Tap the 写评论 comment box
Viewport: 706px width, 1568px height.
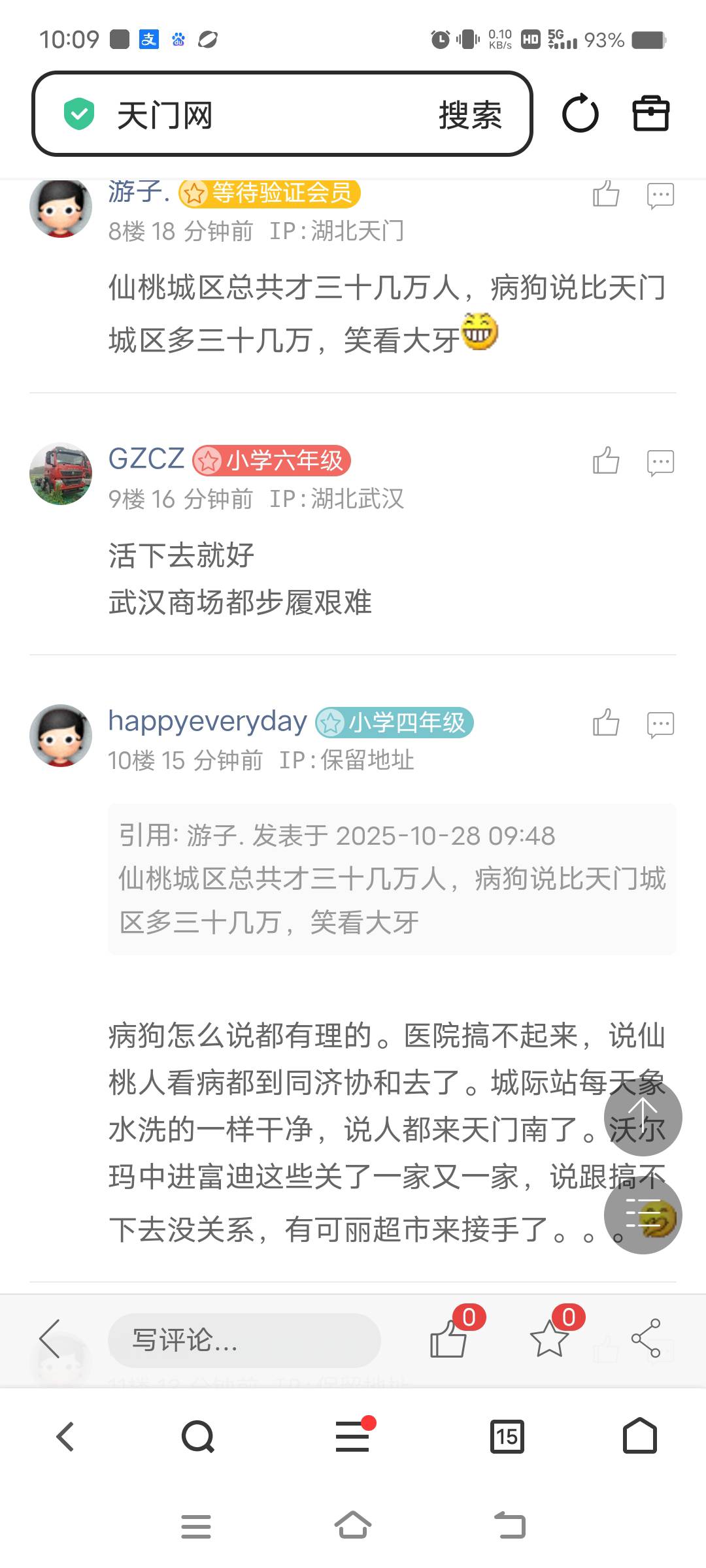[244, 1341]
